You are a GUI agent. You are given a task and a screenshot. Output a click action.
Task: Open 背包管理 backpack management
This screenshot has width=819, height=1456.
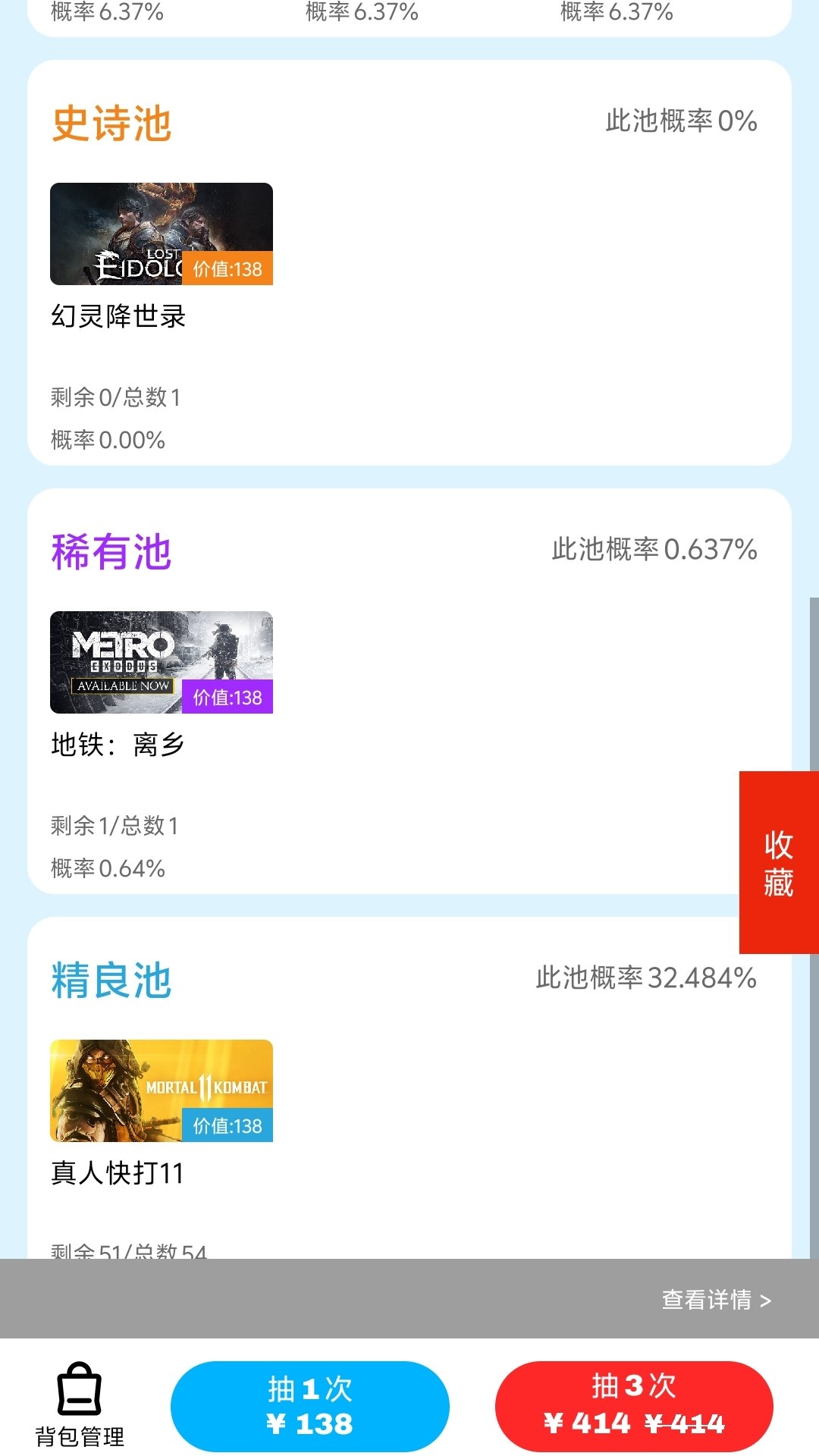[x=80, y=1404]
